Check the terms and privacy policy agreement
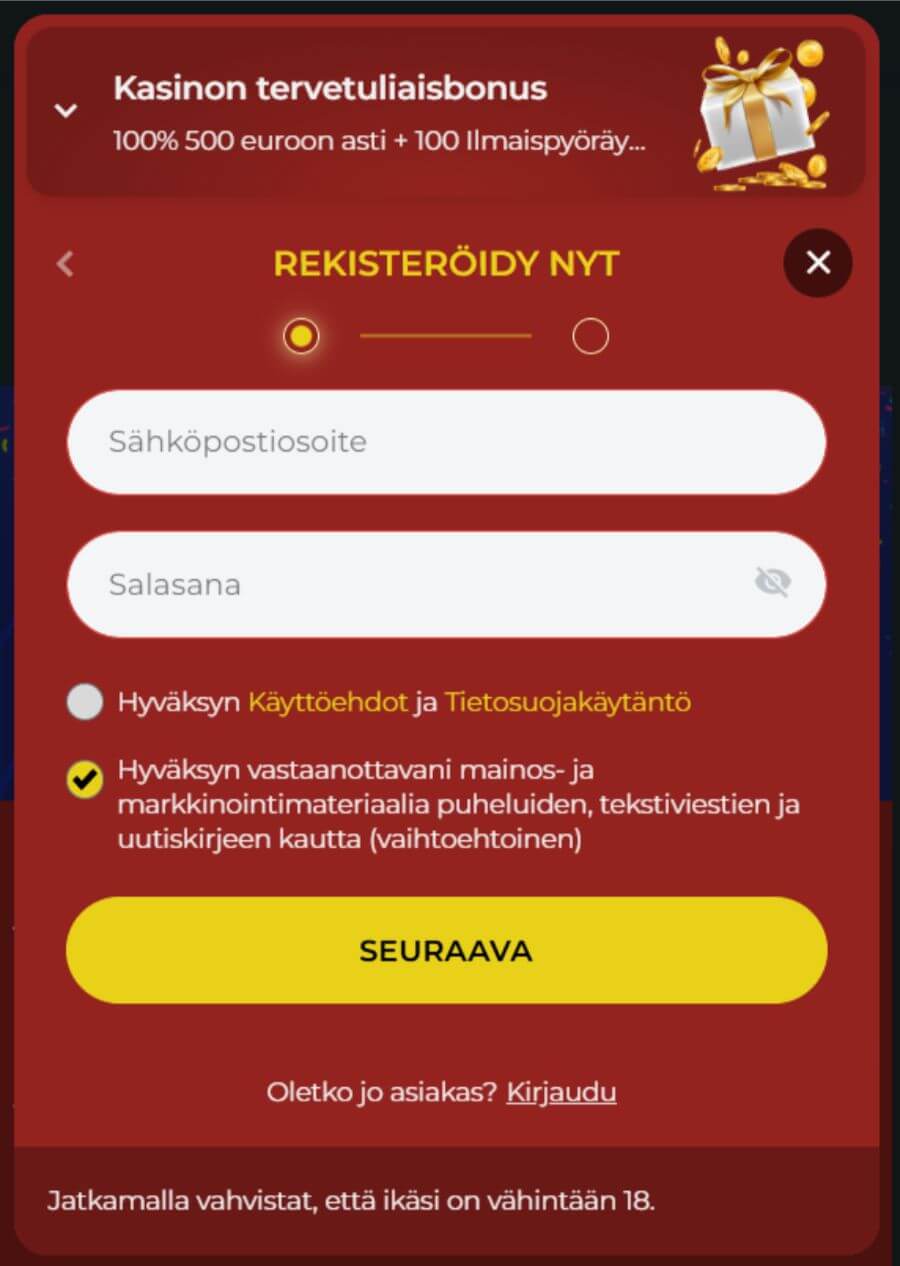 pyautogui.click(x=86, y=703)
